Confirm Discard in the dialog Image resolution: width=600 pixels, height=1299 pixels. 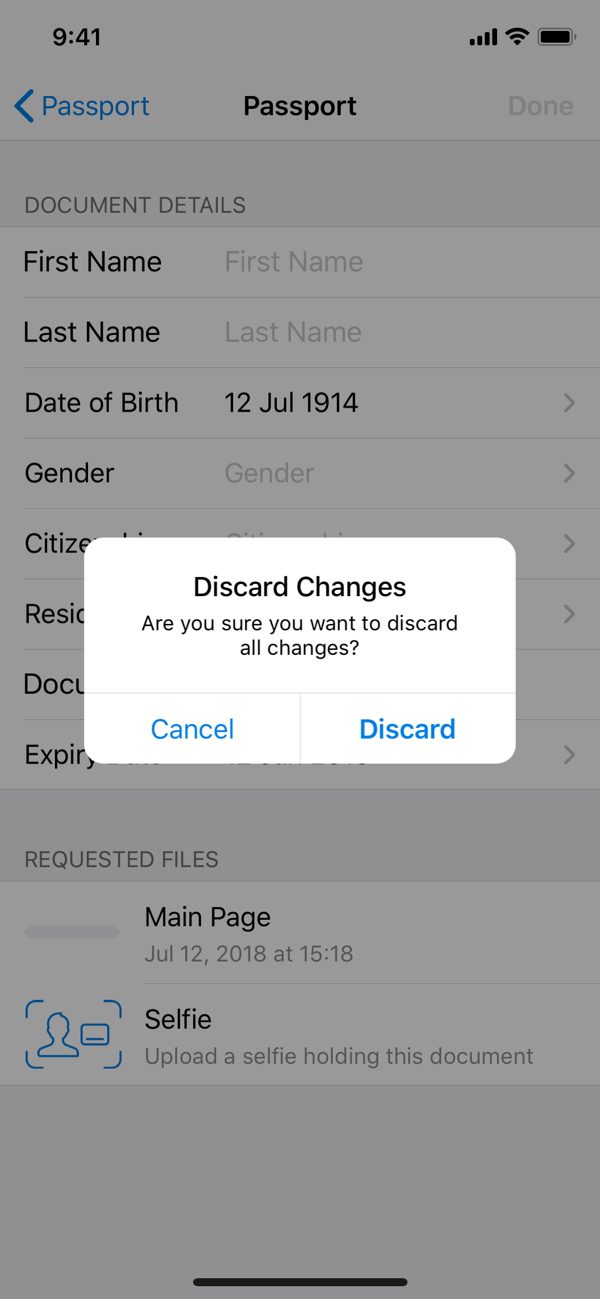point(408,729)
